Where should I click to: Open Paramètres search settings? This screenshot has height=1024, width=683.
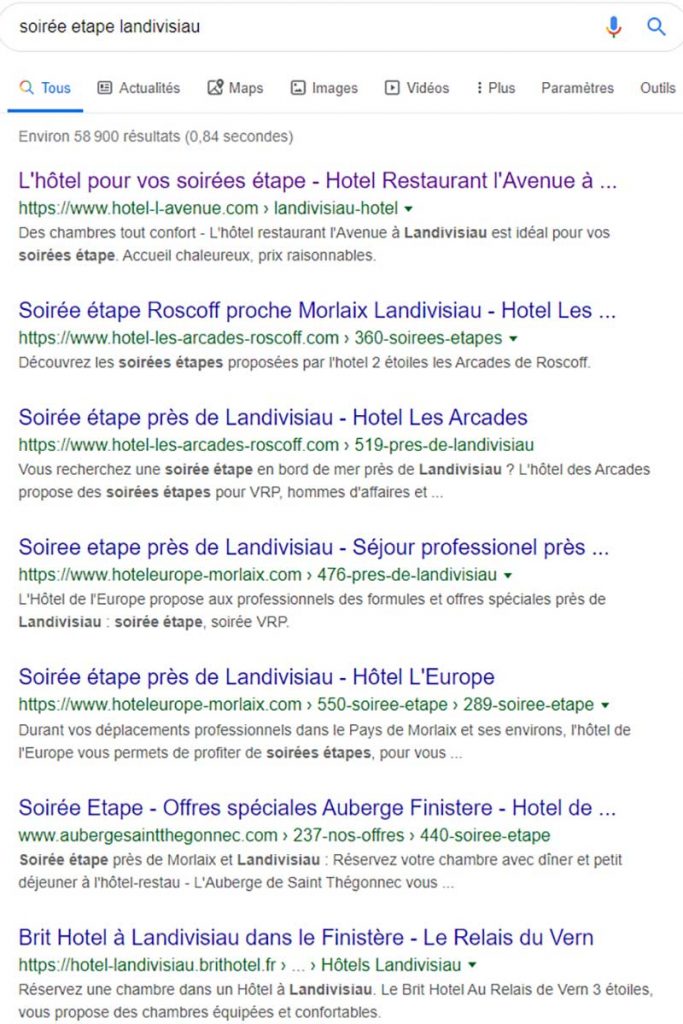[577, 88]
